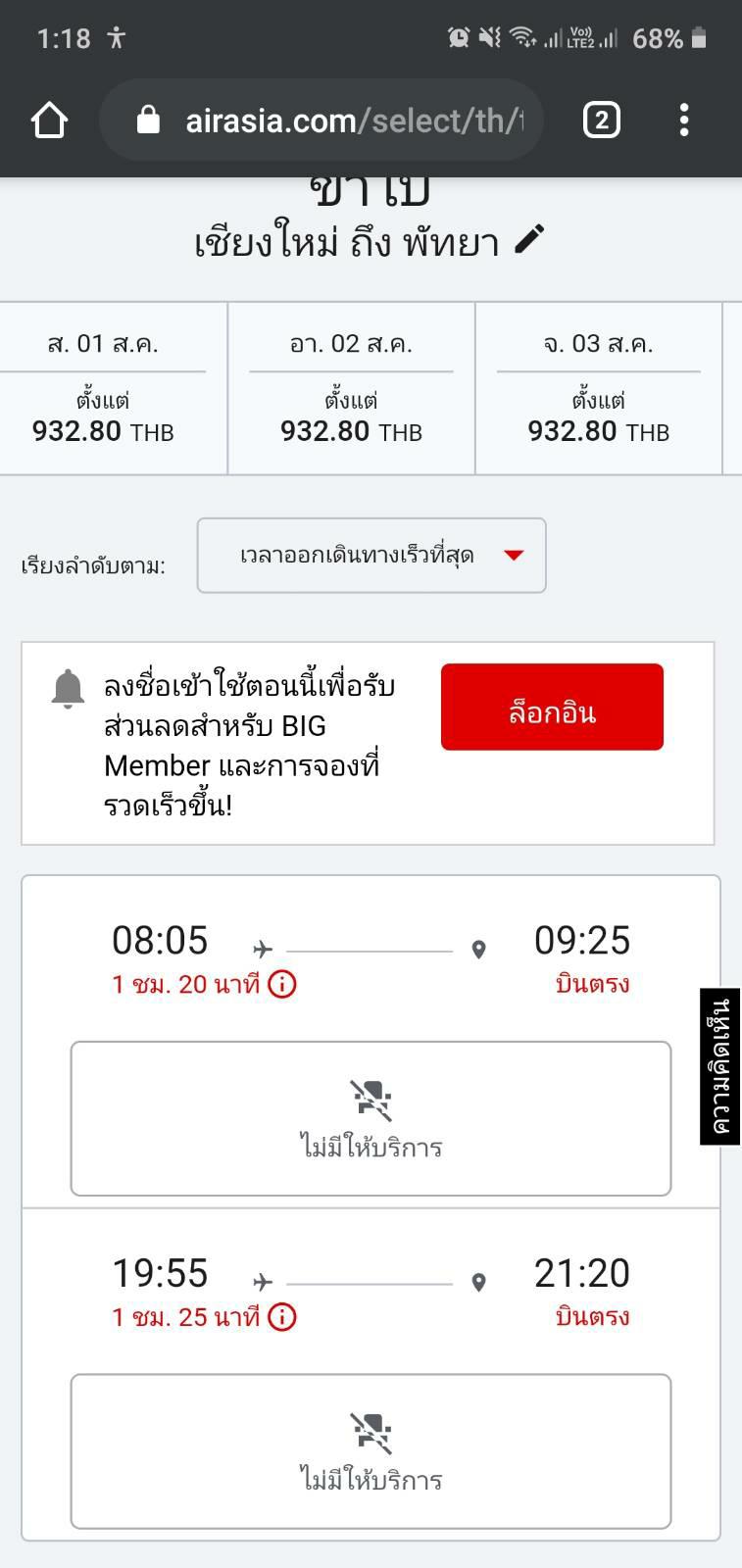Tap the airasia.com address bar
The width and height of the screenshot is (742, 1568).
(x=322, y=121)
